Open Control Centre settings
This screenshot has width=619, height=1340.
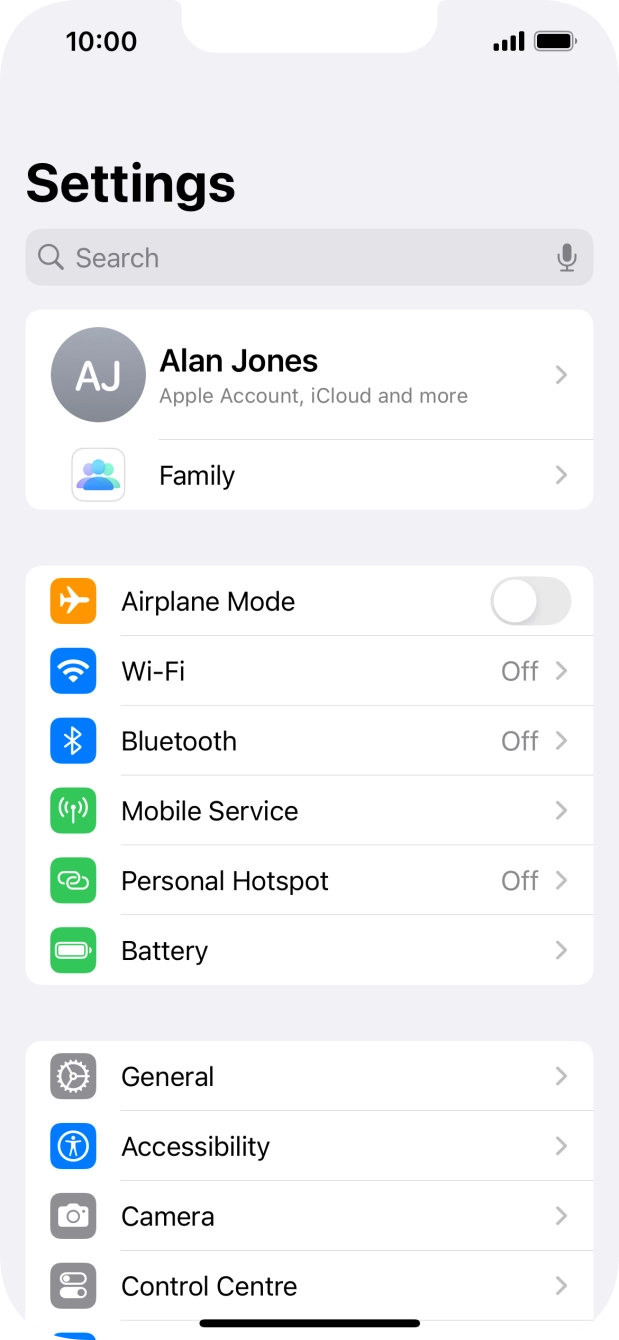point(309,1286)
